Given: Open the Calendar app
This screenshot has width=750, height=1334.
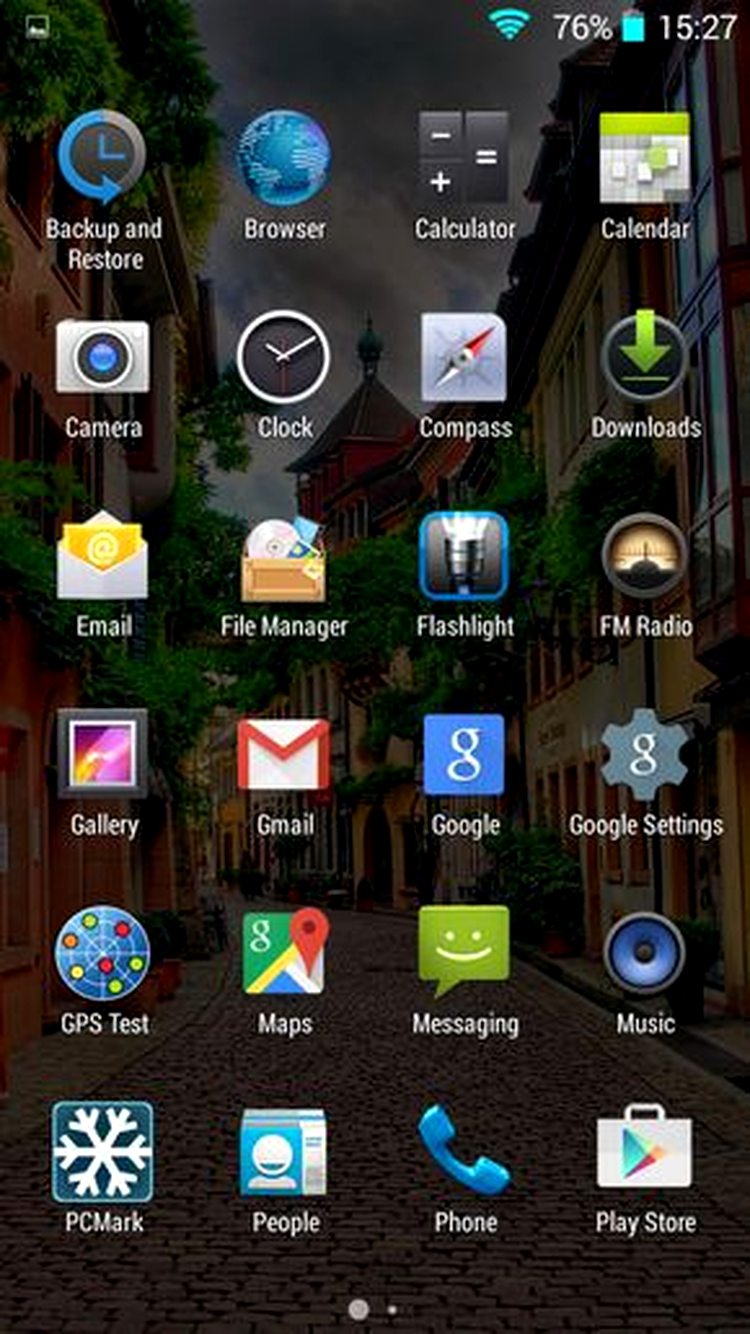Looking at the screenshot, I should 645,158.
